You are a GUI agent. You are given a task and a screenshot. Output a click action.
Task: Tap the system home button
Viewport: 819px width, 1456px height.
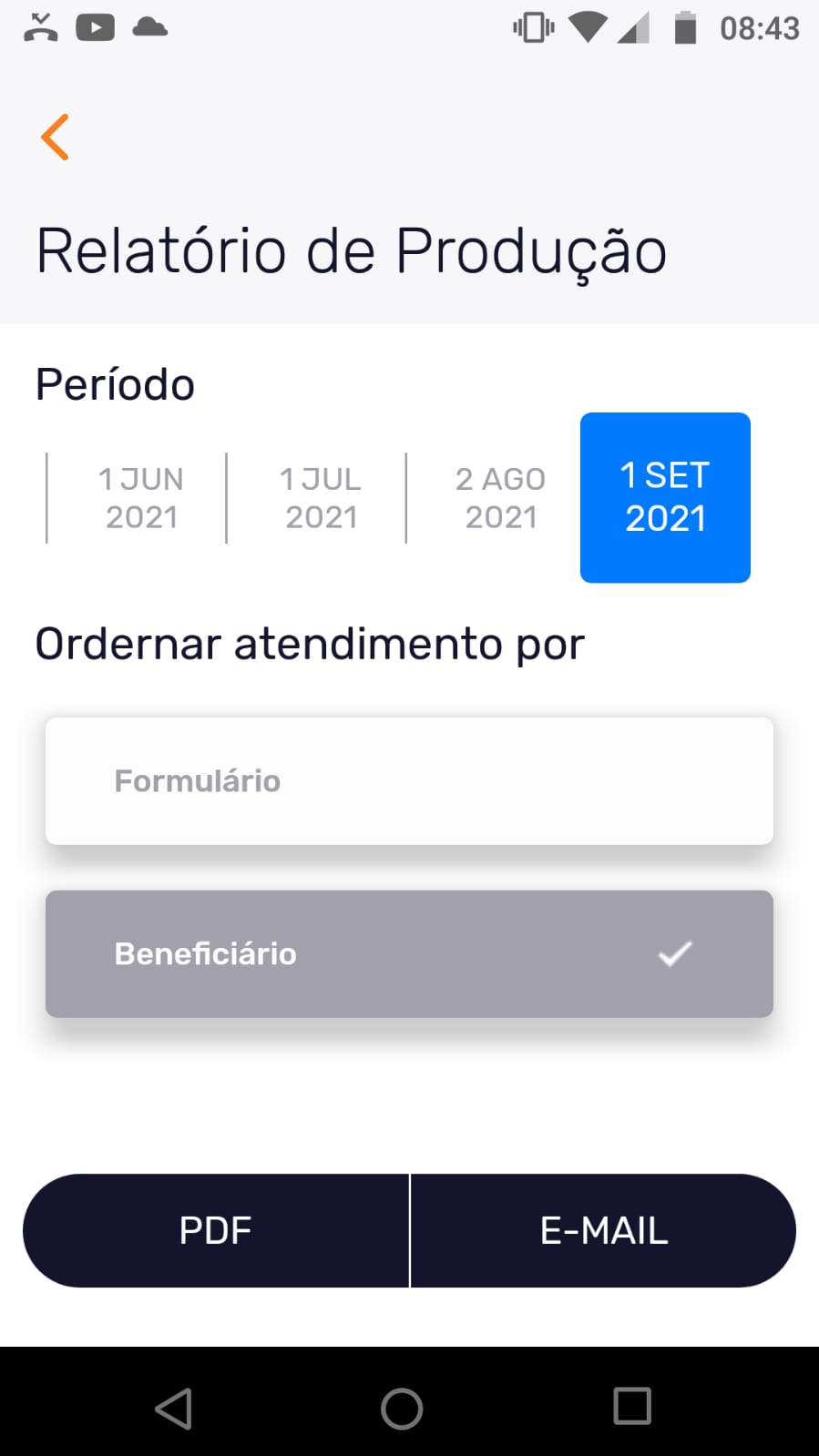(x=402, y=1409)
